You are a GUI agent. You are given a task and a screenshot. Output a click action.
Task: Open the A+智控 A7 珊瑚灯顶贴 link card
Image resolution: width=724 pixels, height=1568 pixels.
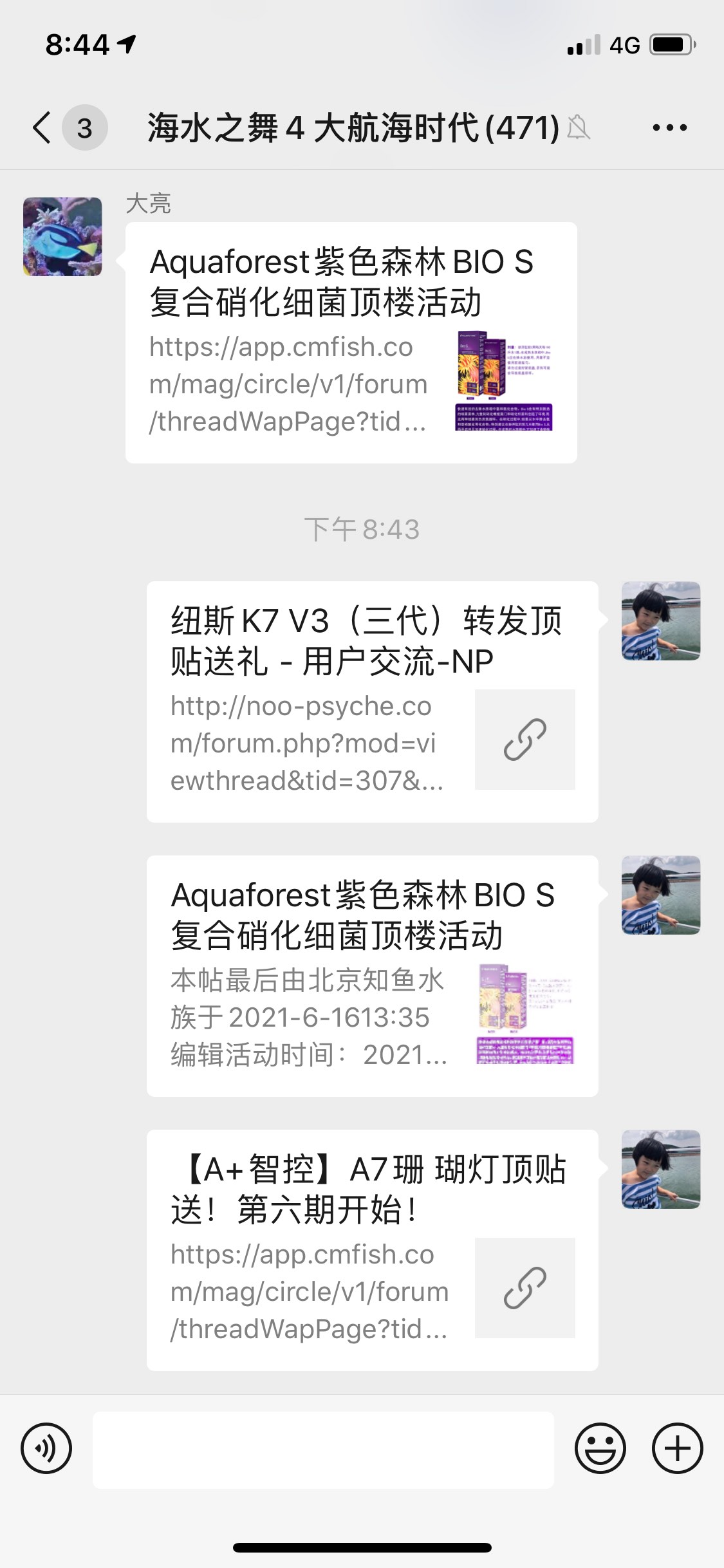[x=372, y=1250]
